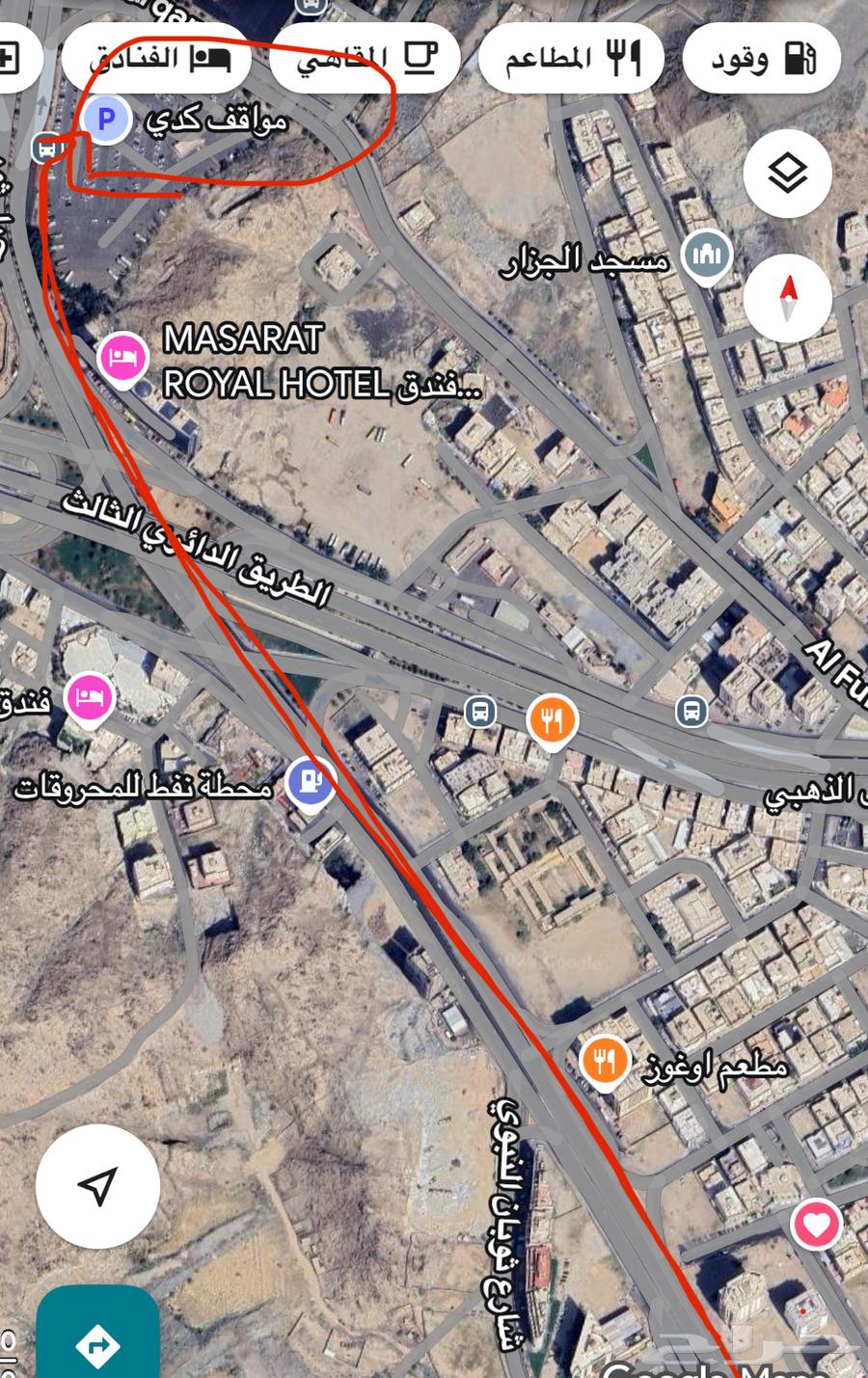868x1378 pixels.
Task: Open the map layers button
Action: tap(787, 175)
